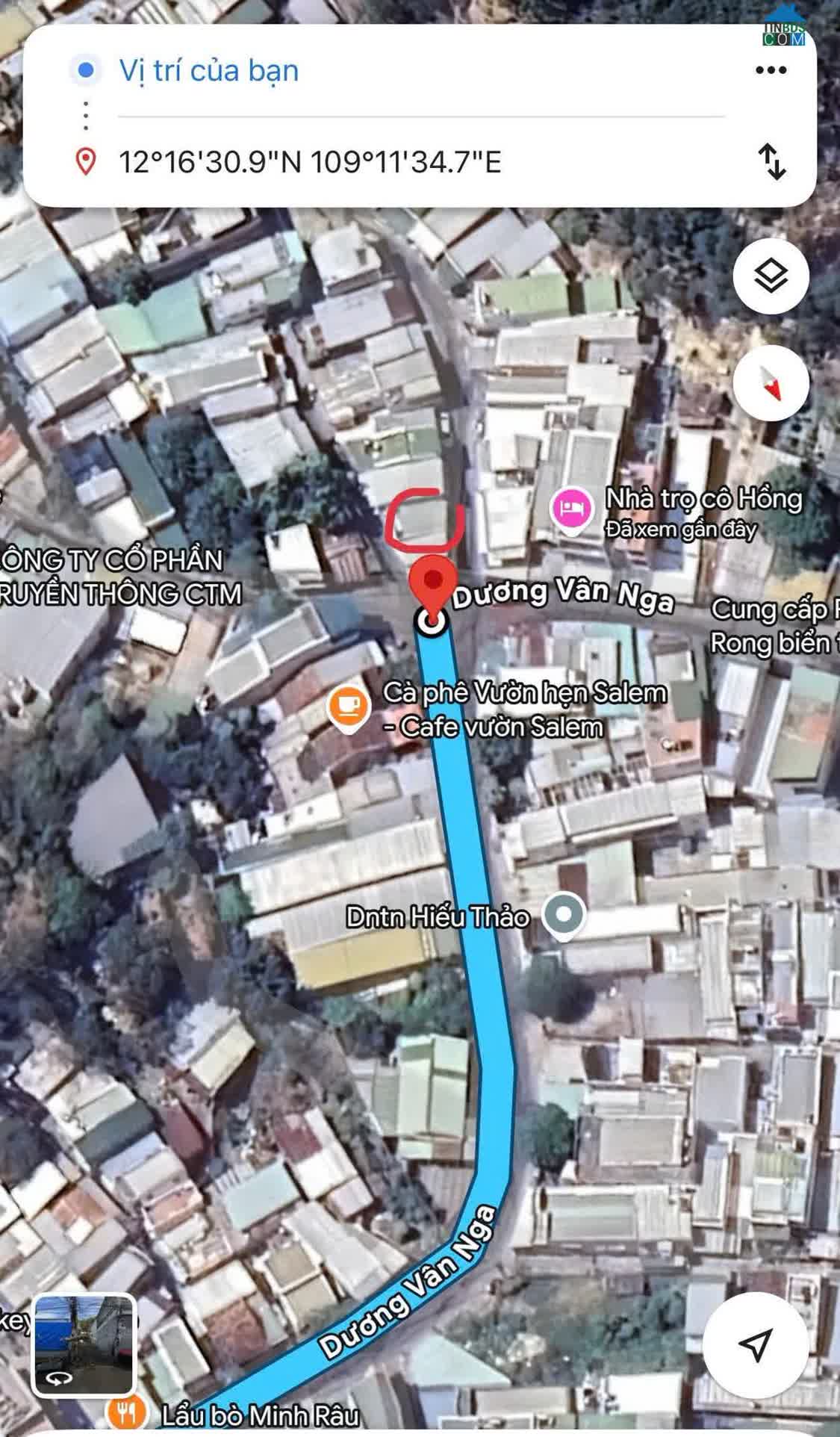Select the Nhà trọ cô Hồng lodging marker
840x1437 pixels.
pos(572,508)
